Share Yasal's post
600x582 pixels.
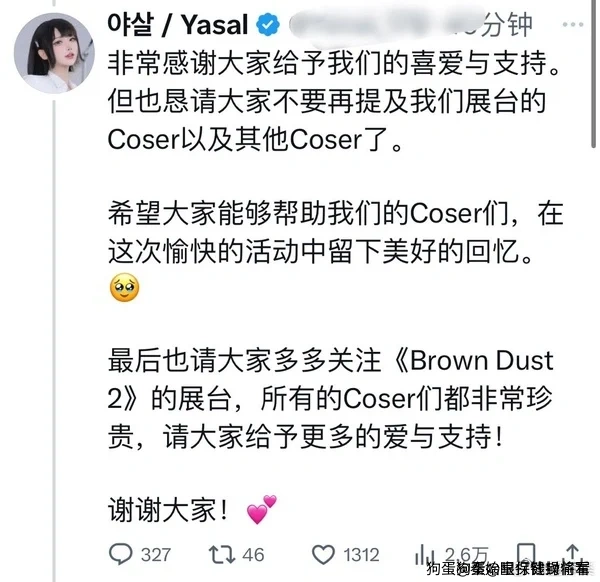572,553
